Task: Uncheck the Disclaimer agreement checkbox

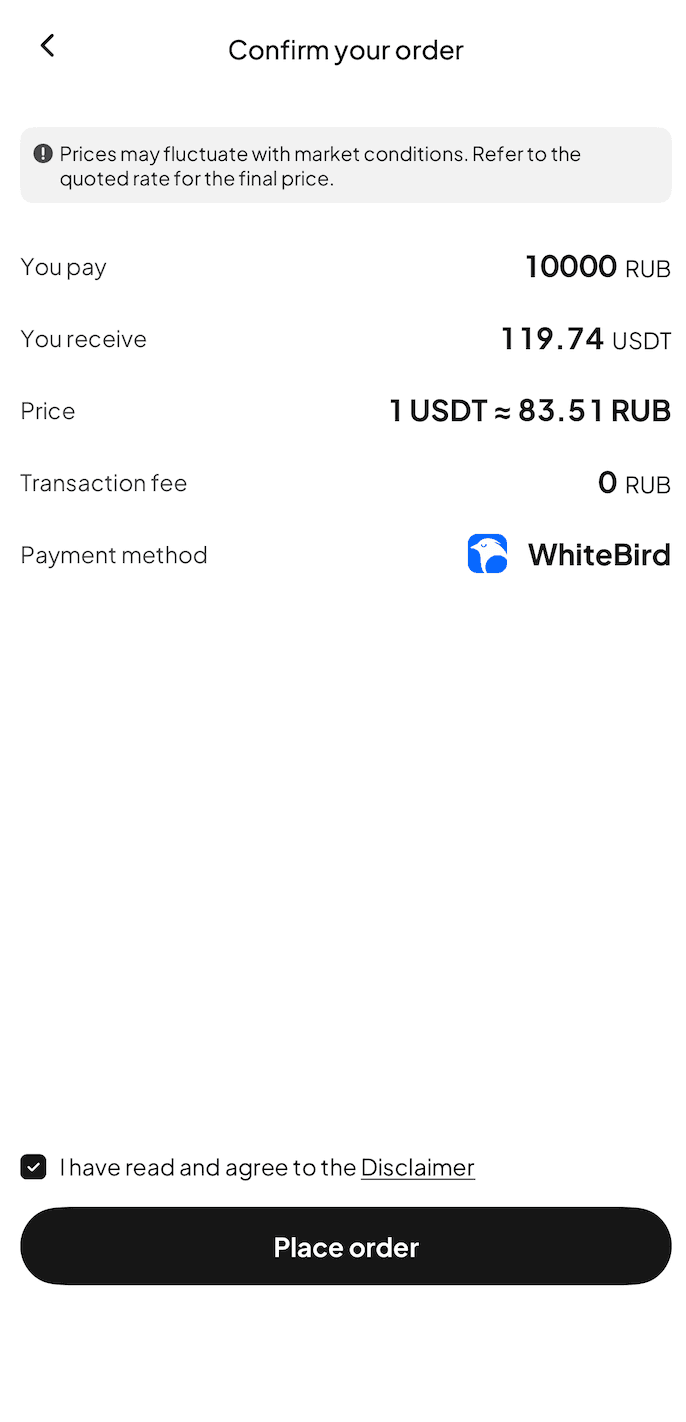Action: pos(33,1167)
